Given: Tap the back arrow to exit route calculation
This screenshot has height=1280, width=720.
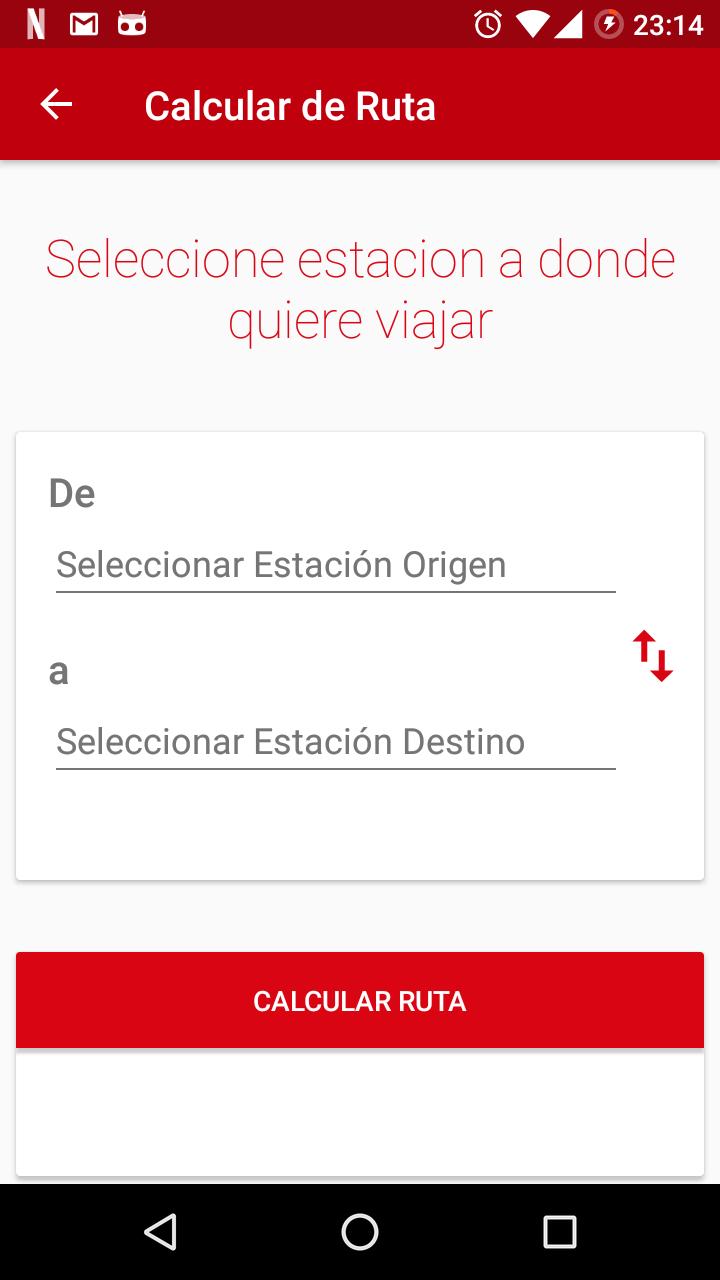Looking at the screenshot, I should tap(57, 104).
